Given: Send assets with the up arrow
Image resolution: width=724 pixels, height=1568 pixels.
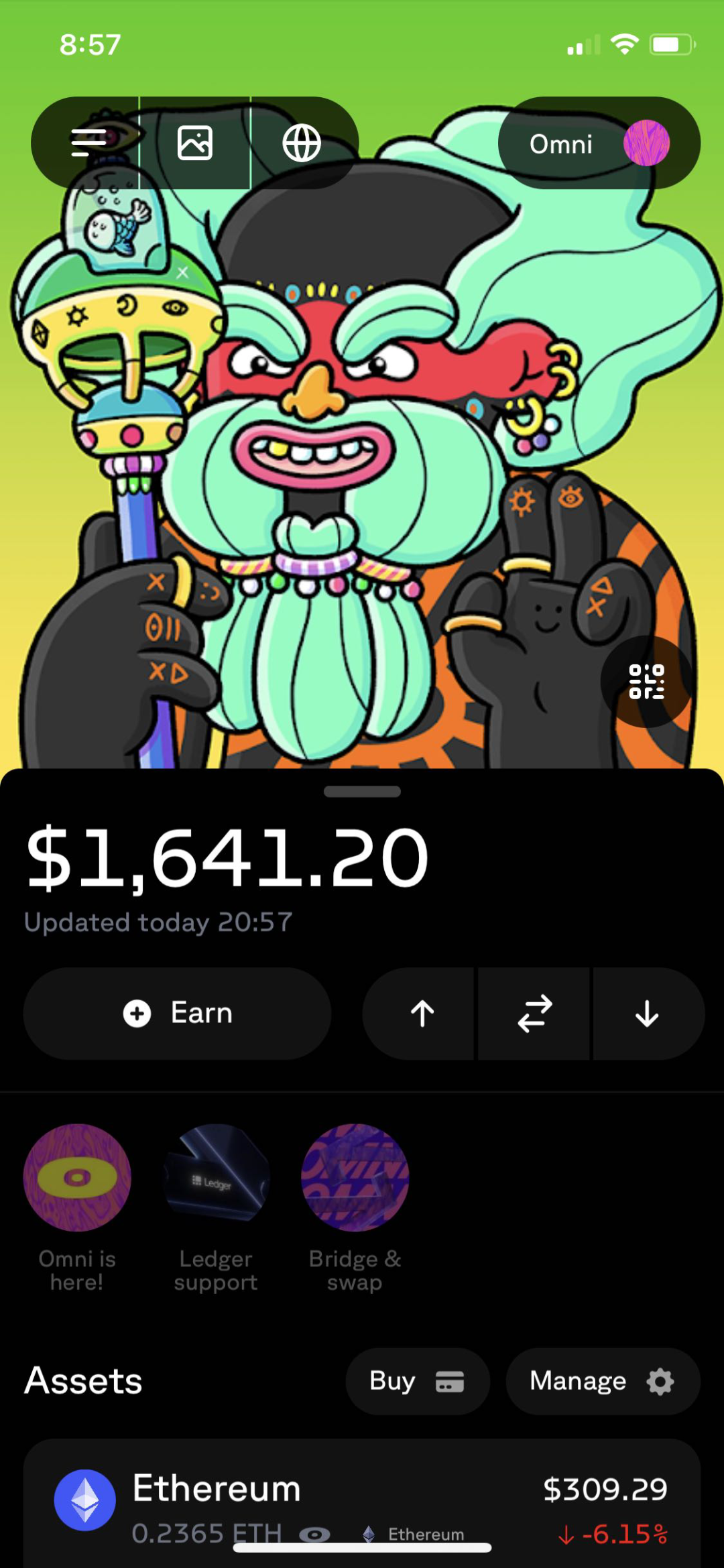Looking at the screenshot, I should [422, 1014].
